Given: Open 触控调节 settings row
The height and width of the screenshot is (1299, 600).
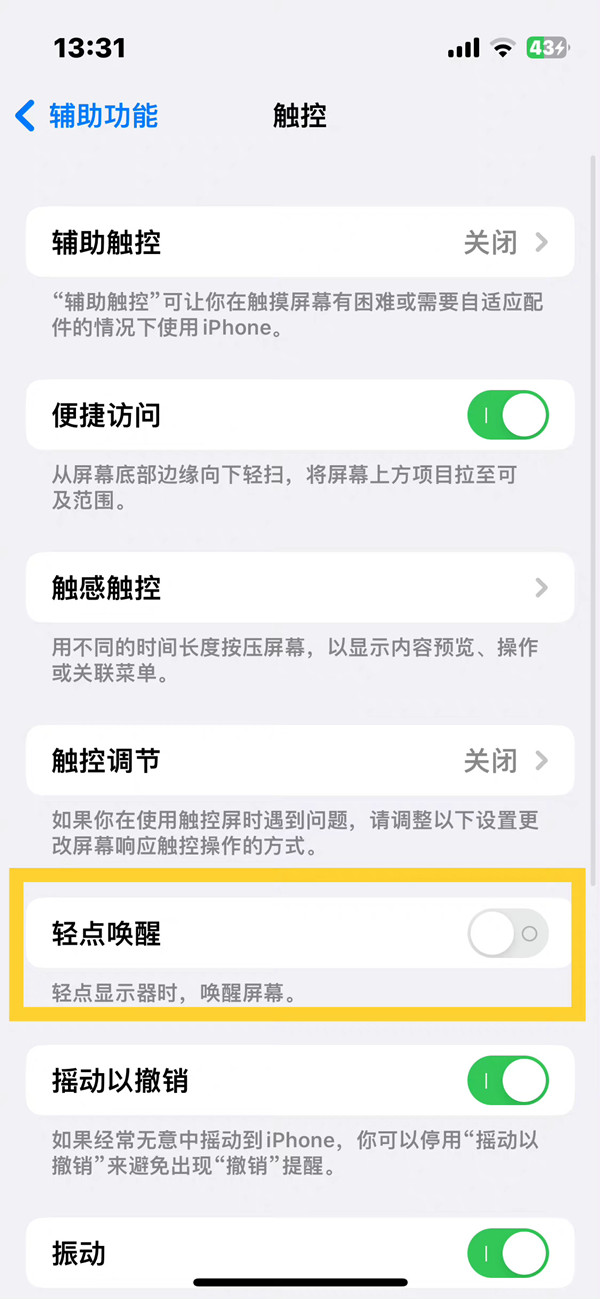Looking at the screenshot, I should click(x=300, y=761).
